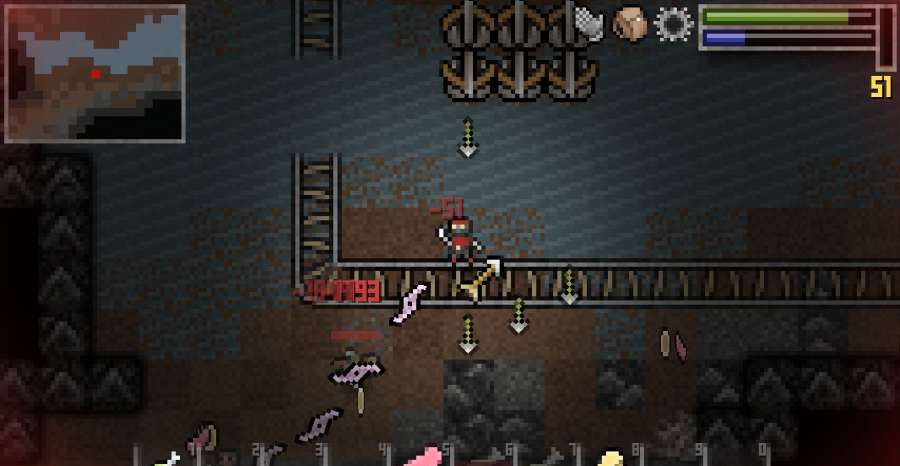Open the settings gear icon
900x466 pixels.
pos(673,23)
